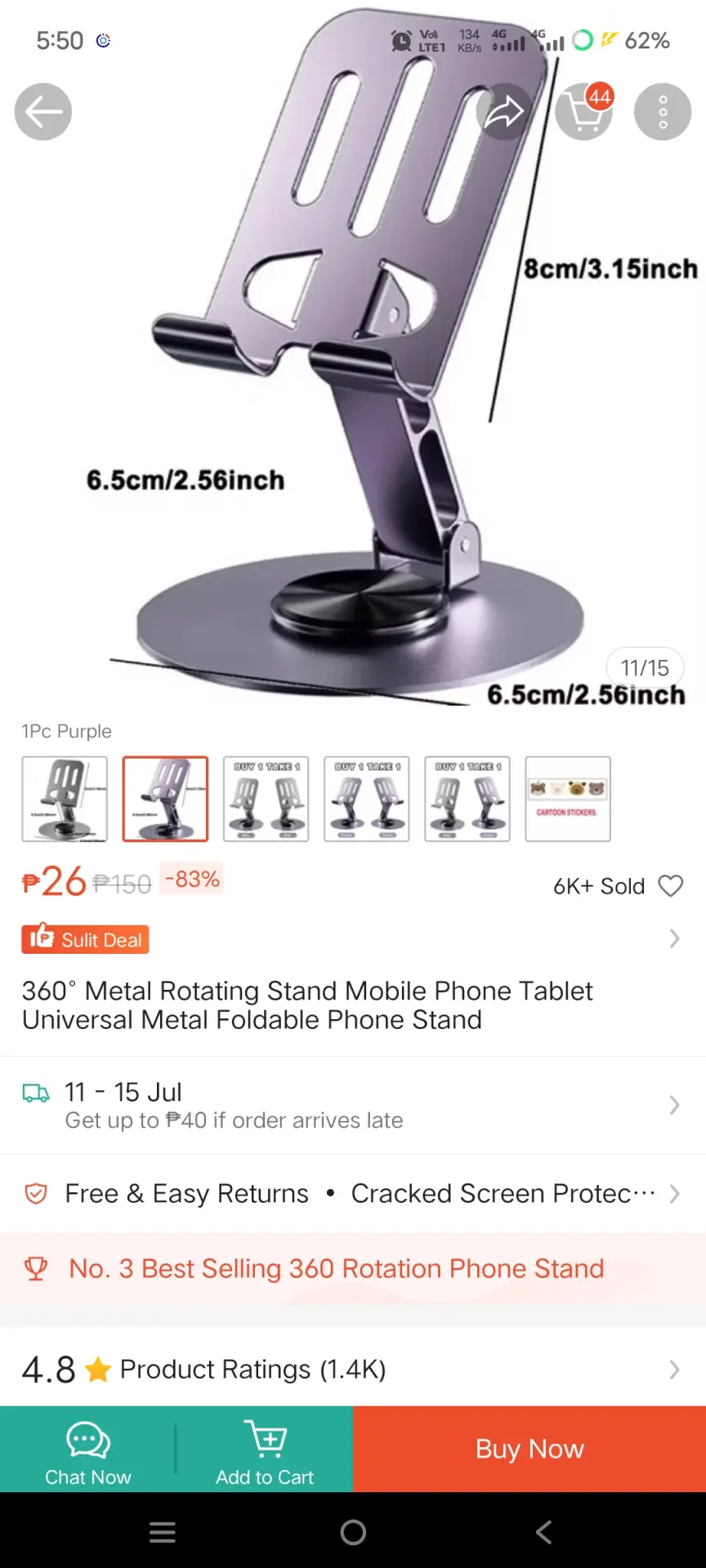
Task: Open Product Ratings 4.8 reviews
Action: [x=353, y=1369]
